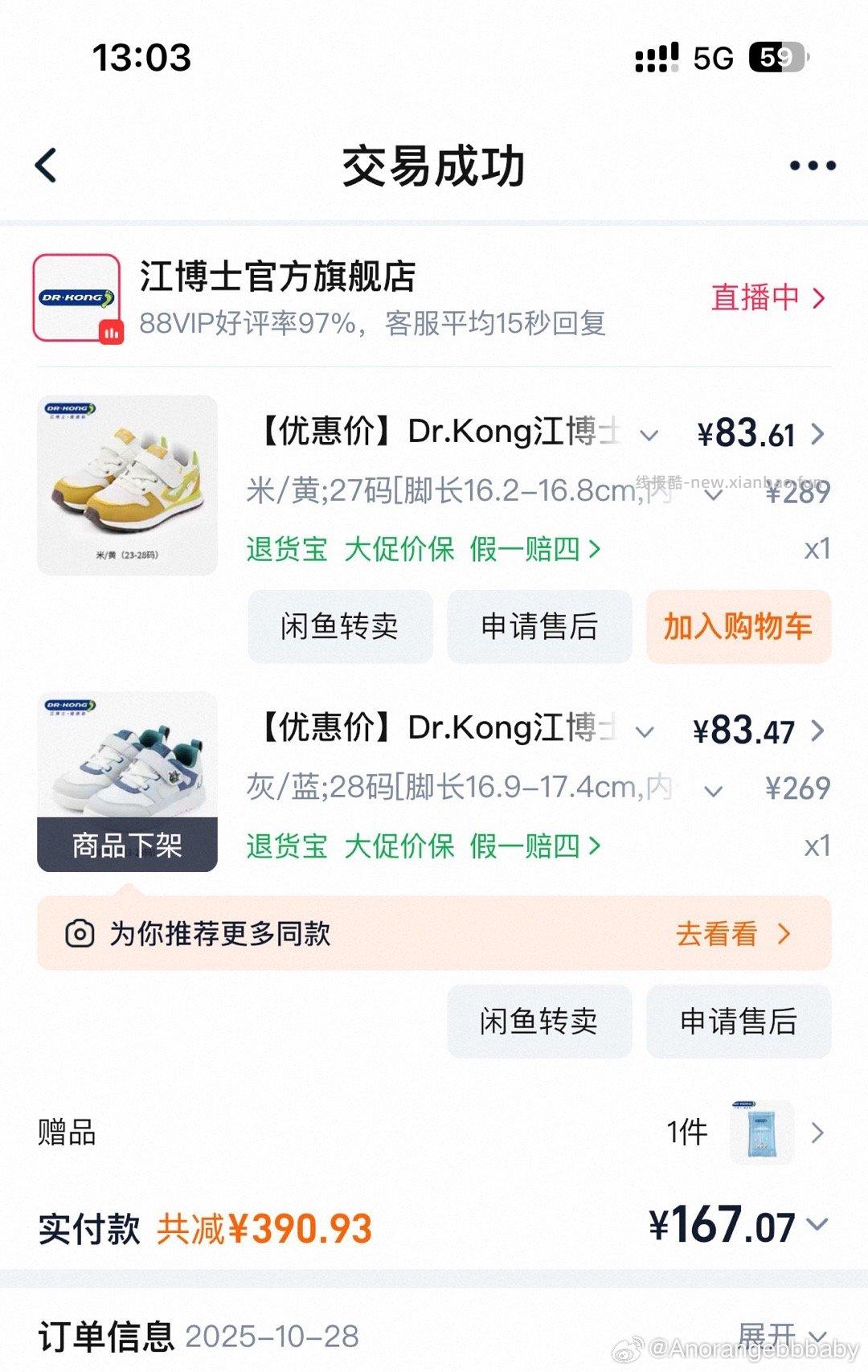The image size is (868, 1372).
Task: Click 闲鱼转卖 for the yellow shoes
Action: (341, 627)
